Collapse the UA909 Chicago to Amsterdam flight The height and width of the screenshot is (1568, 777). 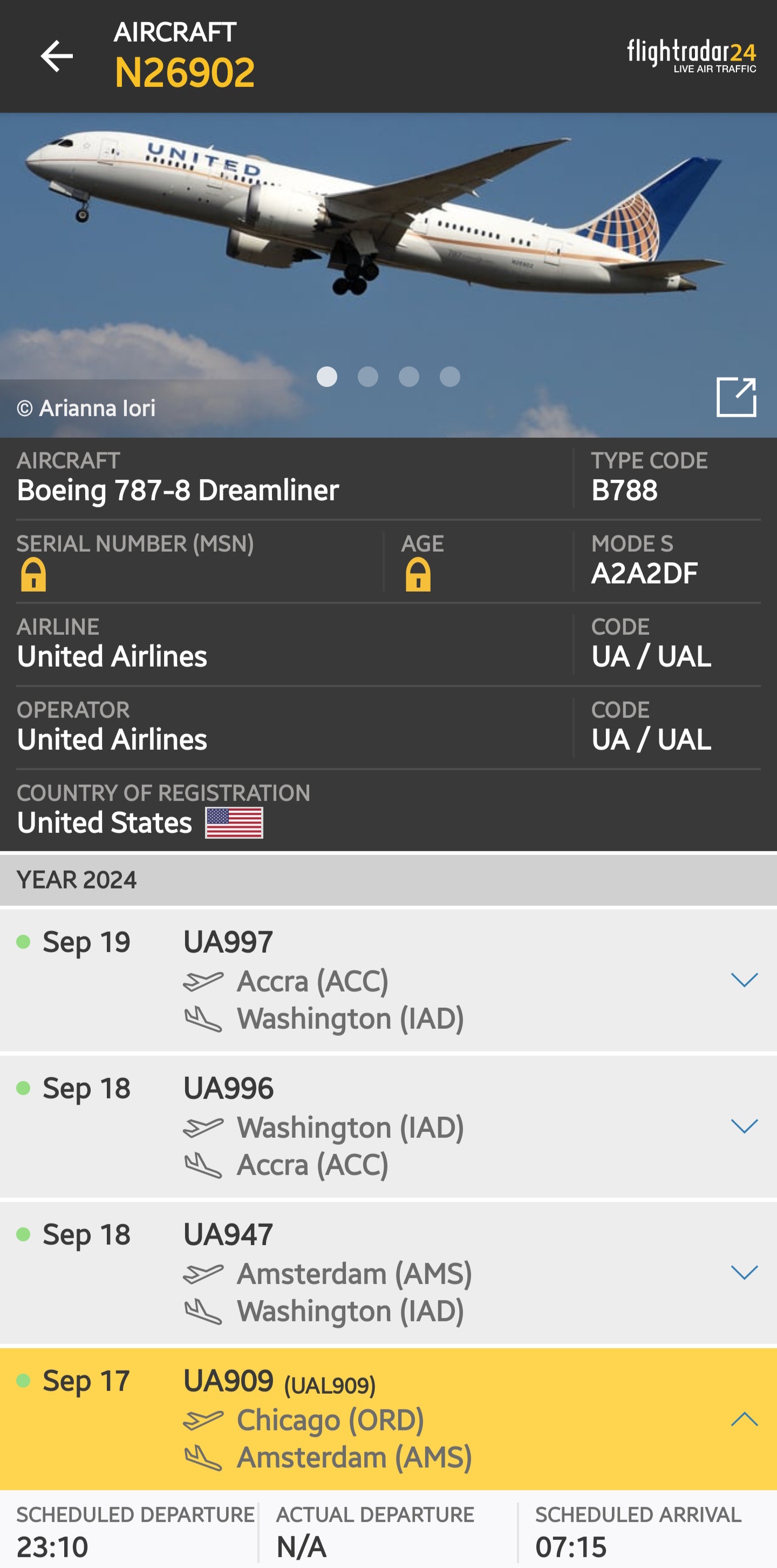click(744, 1419)
